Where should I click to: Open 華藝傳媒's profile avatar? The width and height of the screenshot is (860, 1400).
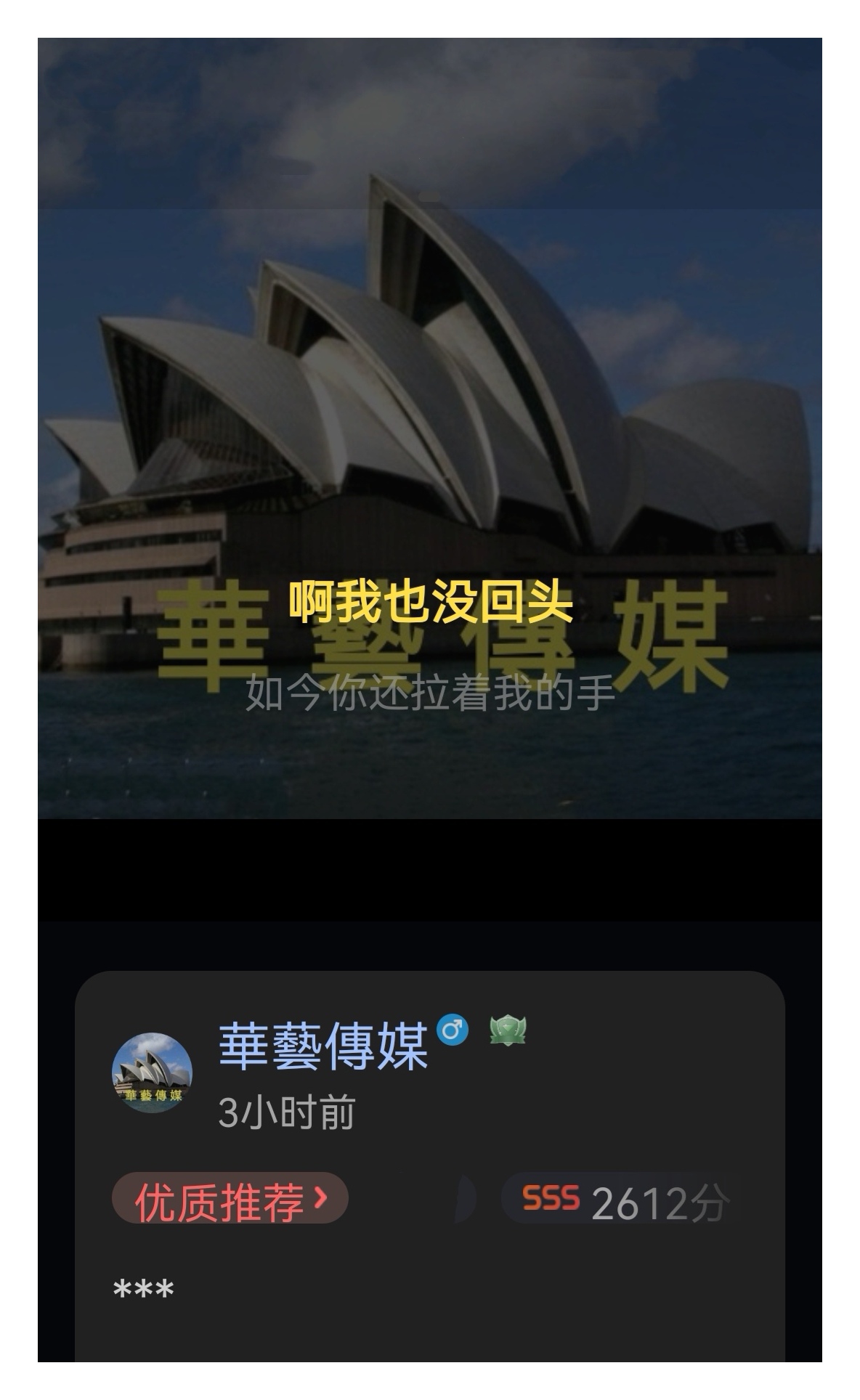pyautogui.click(x=152, y=1073)
